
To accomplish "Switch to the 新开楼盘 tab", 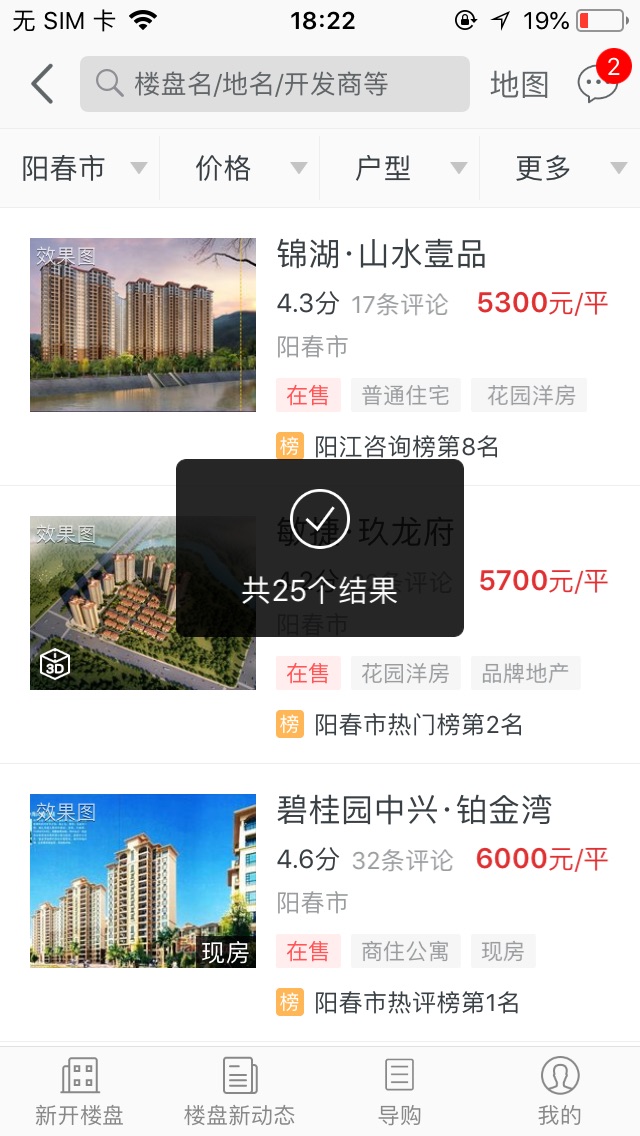I will tap(79, 1091).
